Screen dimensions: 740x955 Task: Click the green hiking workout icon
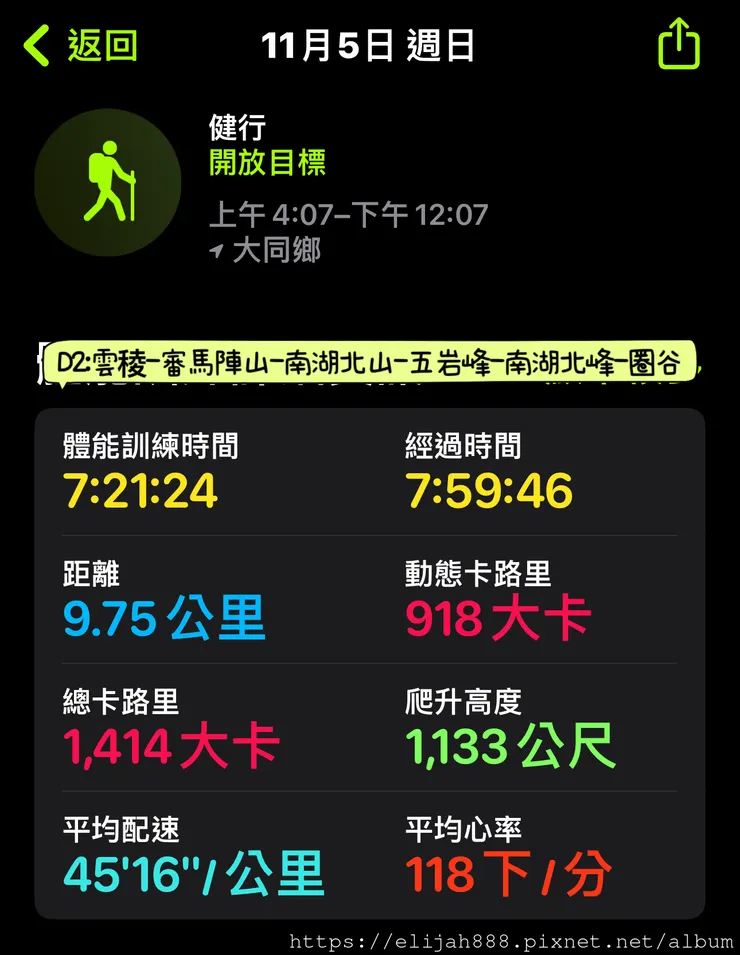(x=107, y=183)
